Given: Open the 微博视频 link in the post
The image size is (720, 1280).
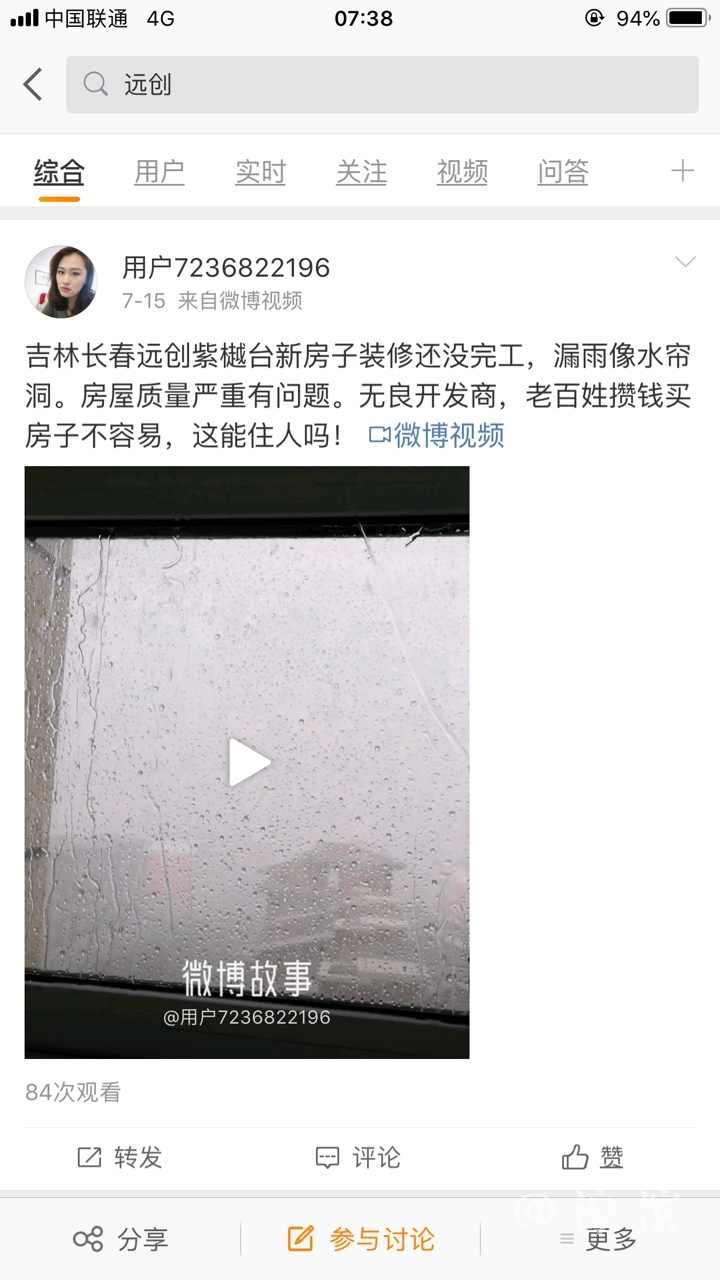Looking at the screenshot, I should click(438, 435).
